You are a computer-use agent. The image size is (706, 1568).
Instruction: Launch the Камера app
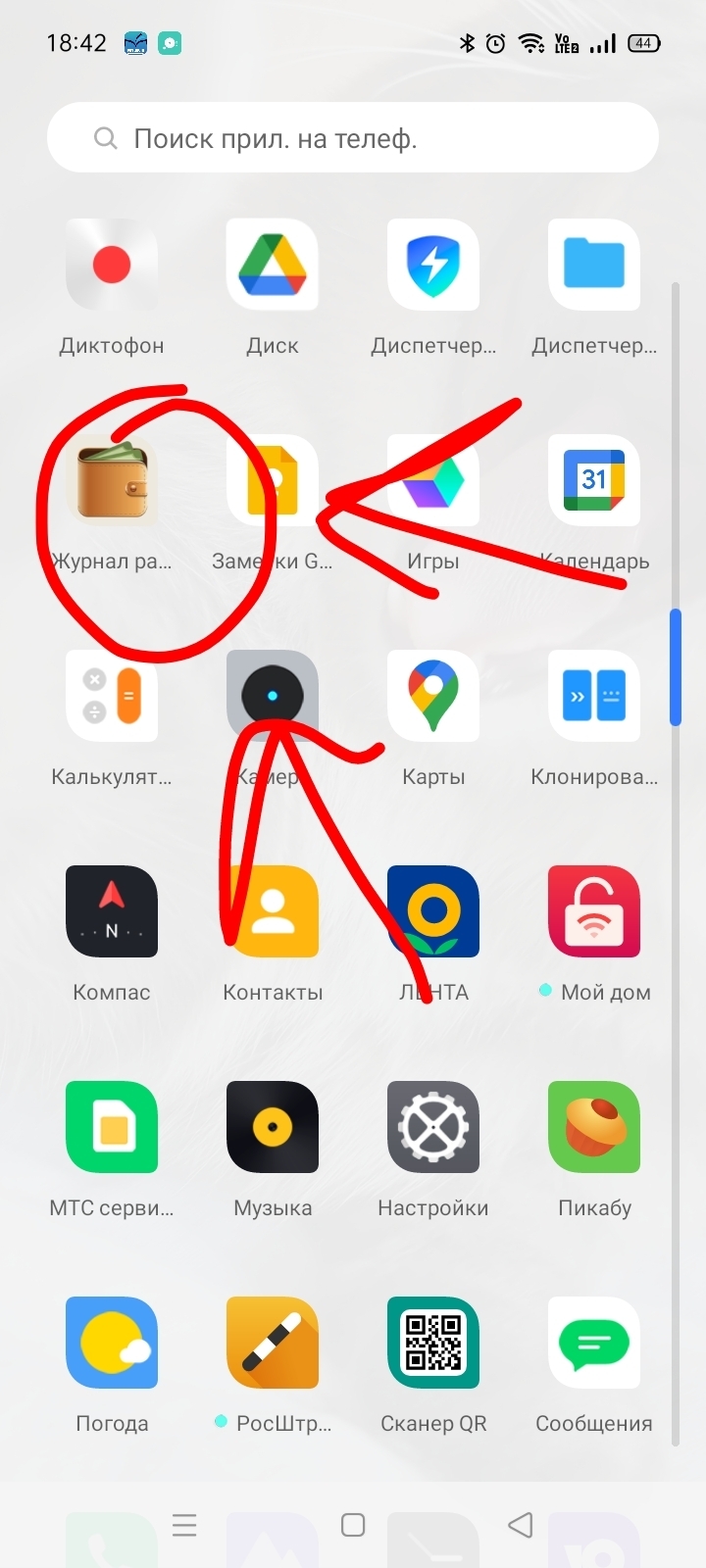click(x=273, y=696)
